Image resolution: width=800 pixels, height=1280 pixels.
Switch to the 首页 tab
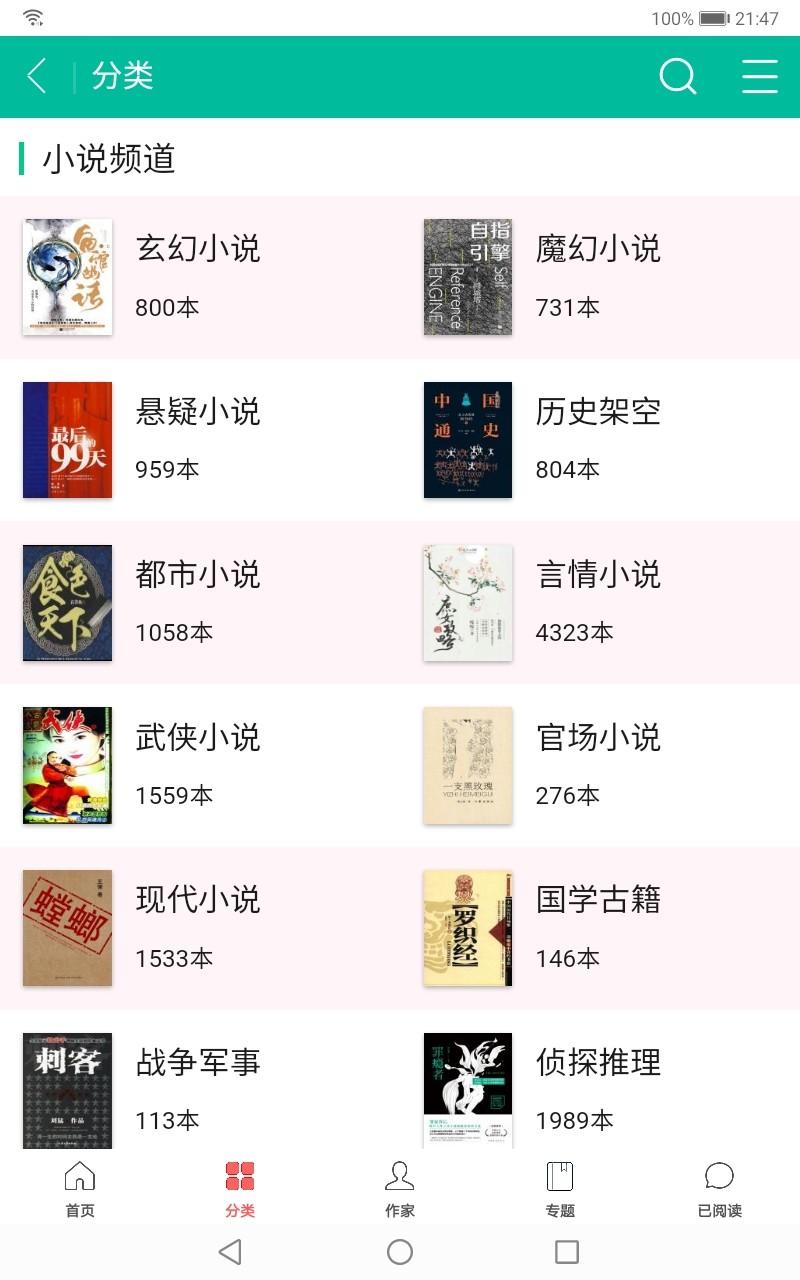[80, 1189]
